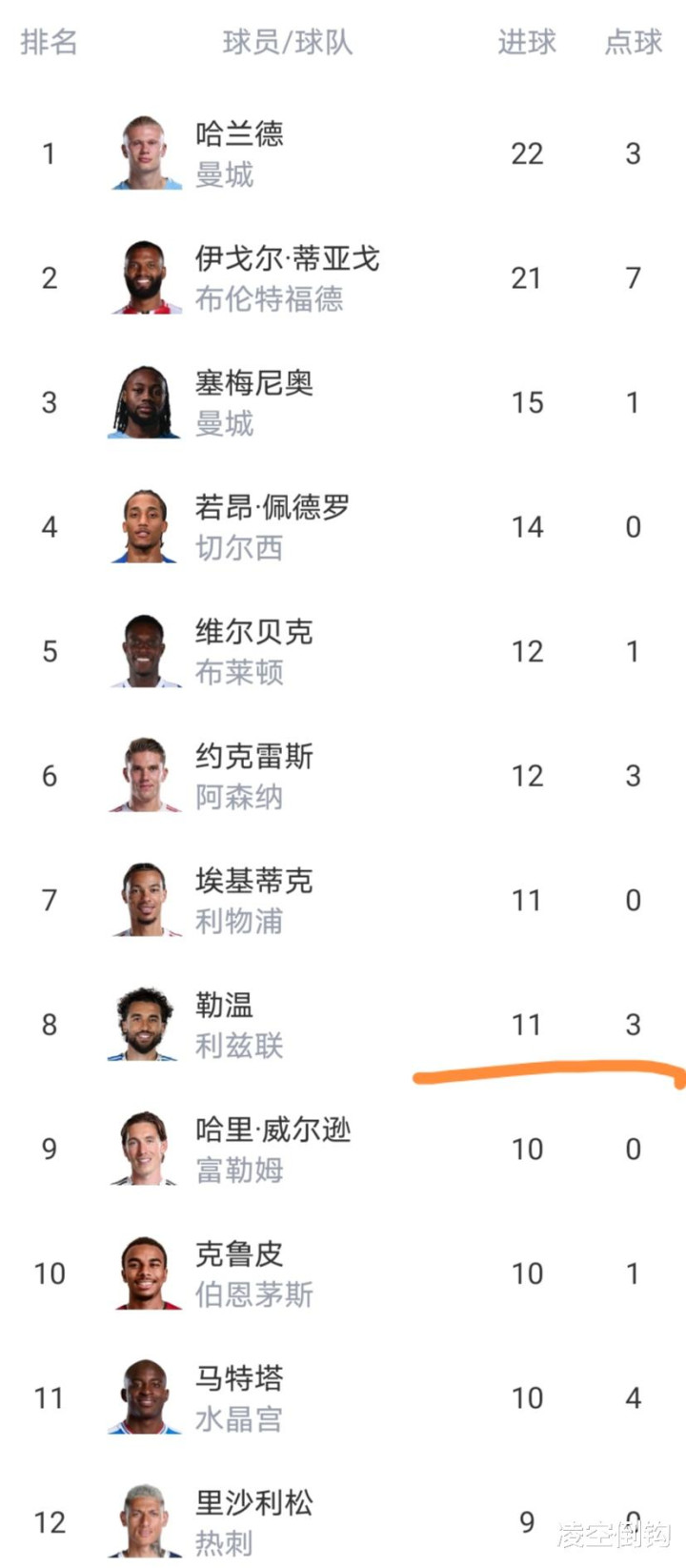This screenshot has width=686, height=1568.
Task: Open 勒温 of 利兹联
Action: pos(343,1024)
